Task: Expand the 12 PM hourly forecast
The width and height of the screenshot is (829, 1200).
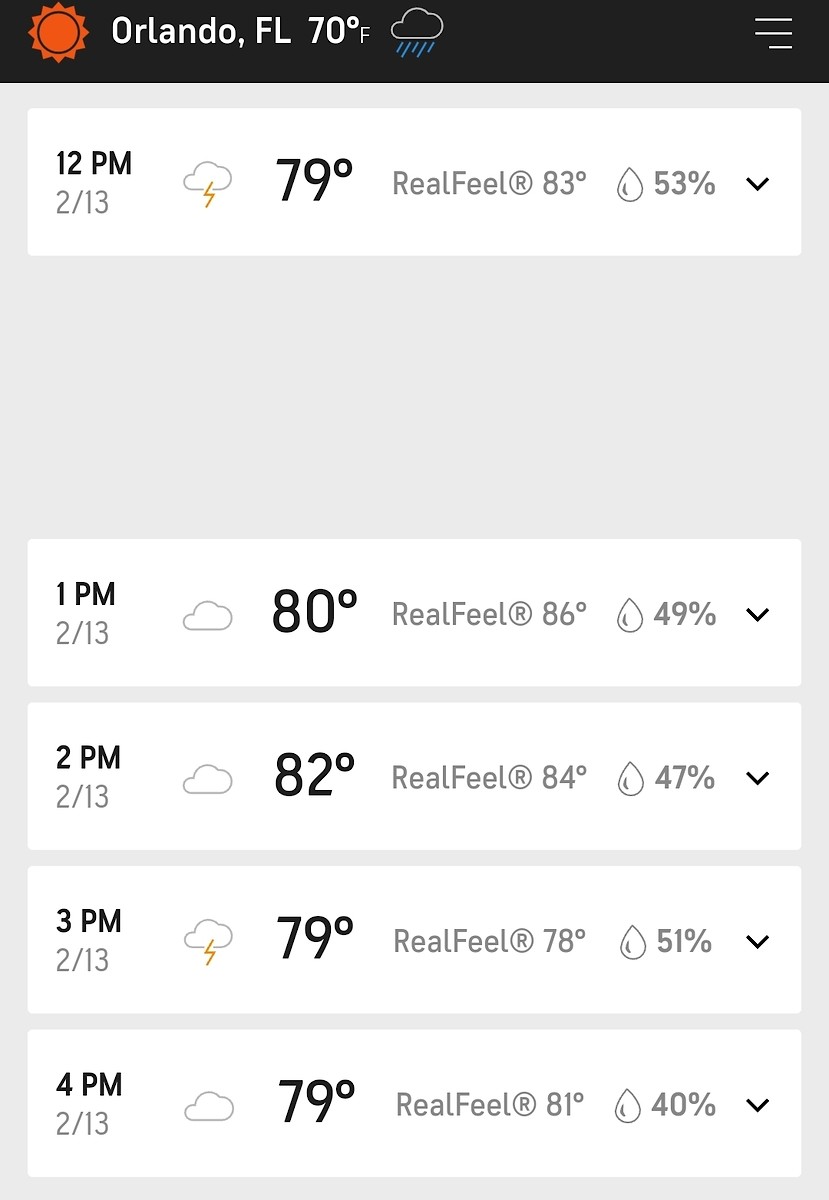Action: (758, 184)
